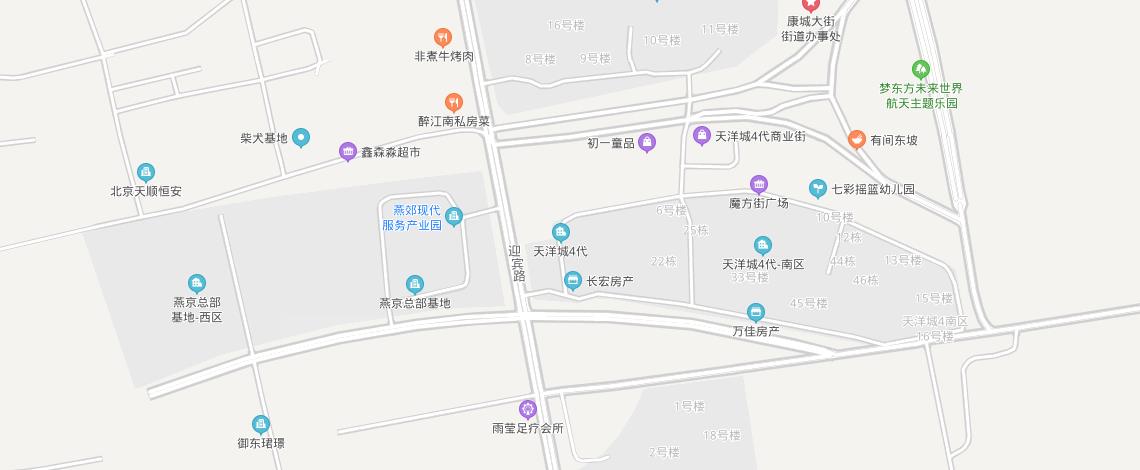Tap the 天洋城4代 building marker
This screenshot has width=1140, height=470.
click(x=561, y=233)
